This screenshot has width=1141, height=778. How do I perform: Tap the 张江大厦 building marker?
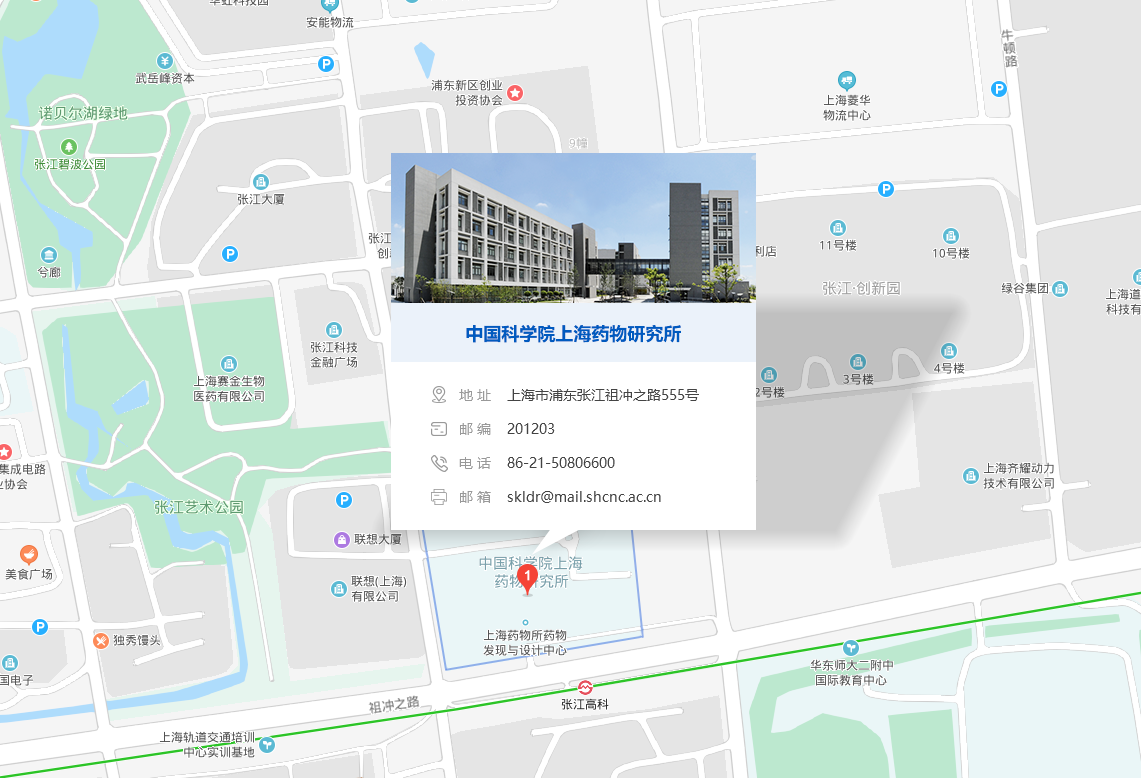(261, 182)
